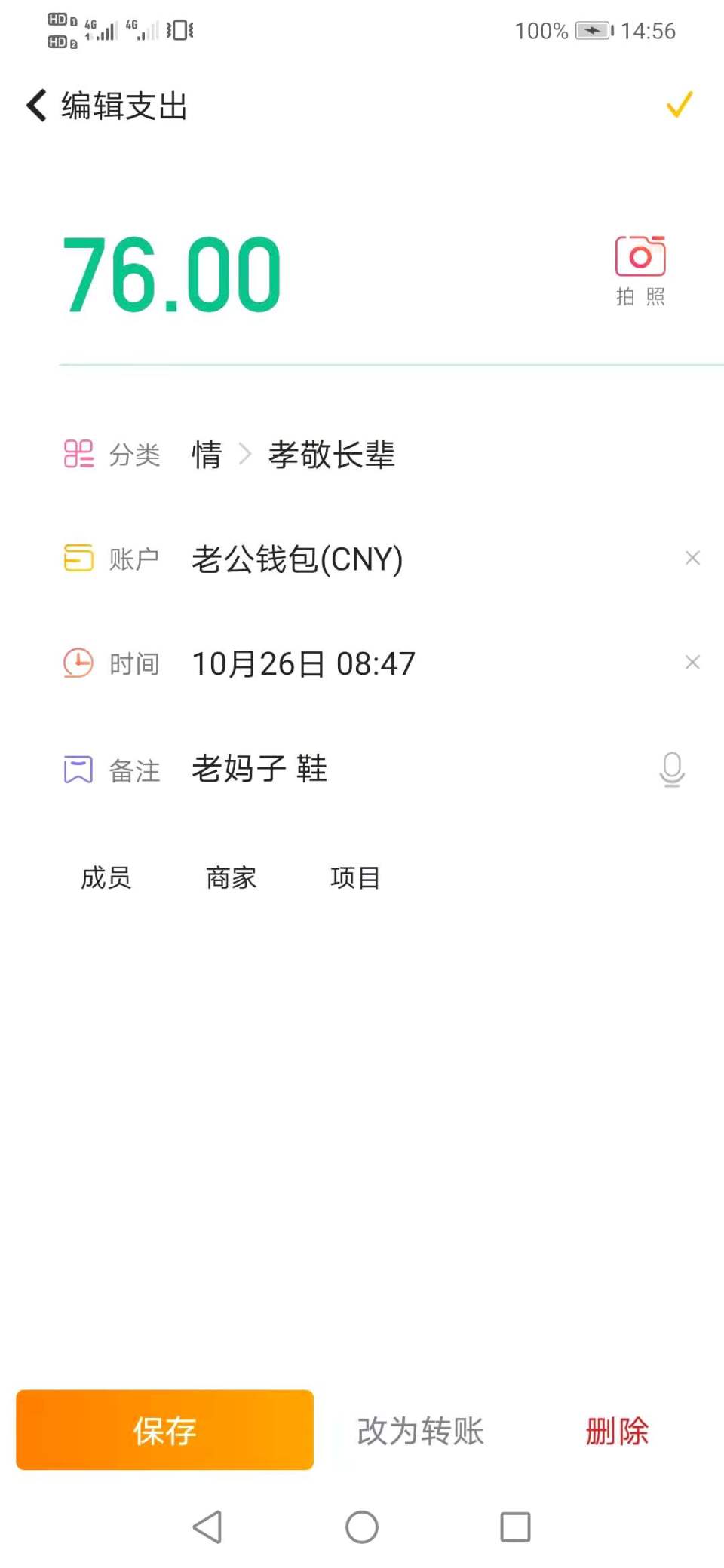Switch to the 商家 merchant section
The width and height of the screenshot is (724, 1568).
230,877
